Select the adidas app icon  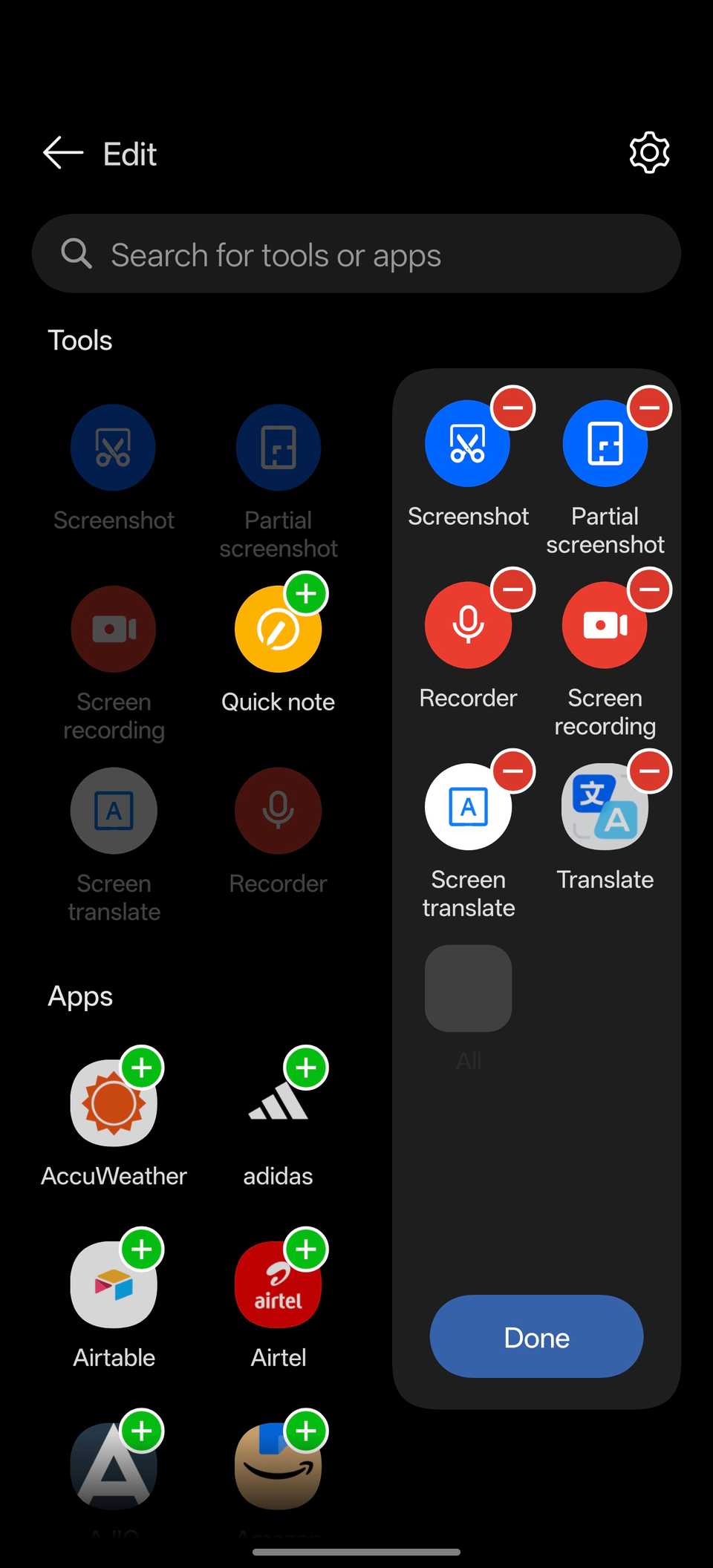278,1103
